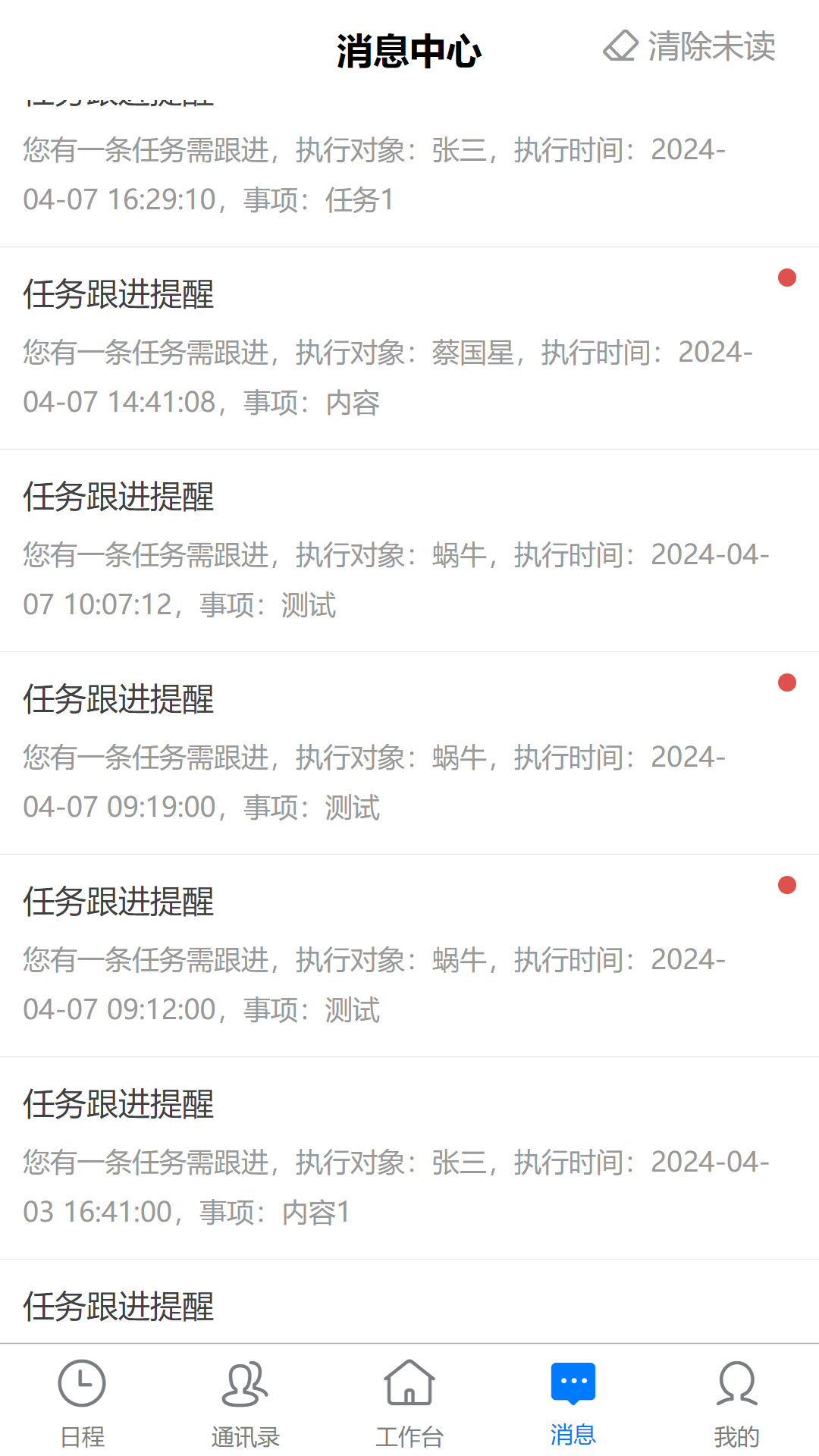Image resolution: width=819 pixels, height=1456 pixels.
Task: Open the 蜗牛 reminder timed 09:19:00
Action: pos(409,753)
